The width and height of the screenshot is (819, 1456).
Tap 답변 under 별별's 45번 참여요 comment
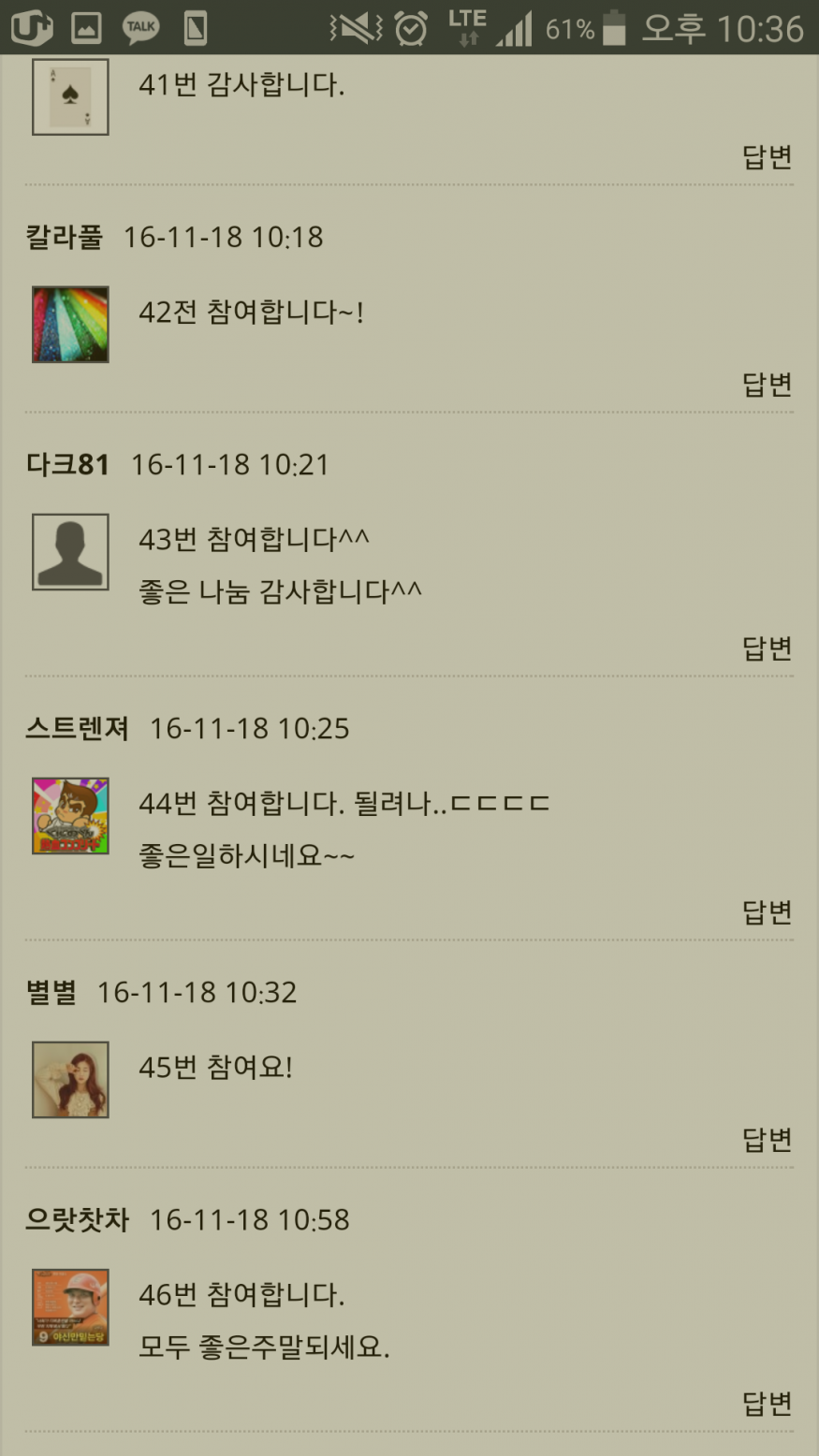[767, 1140]
